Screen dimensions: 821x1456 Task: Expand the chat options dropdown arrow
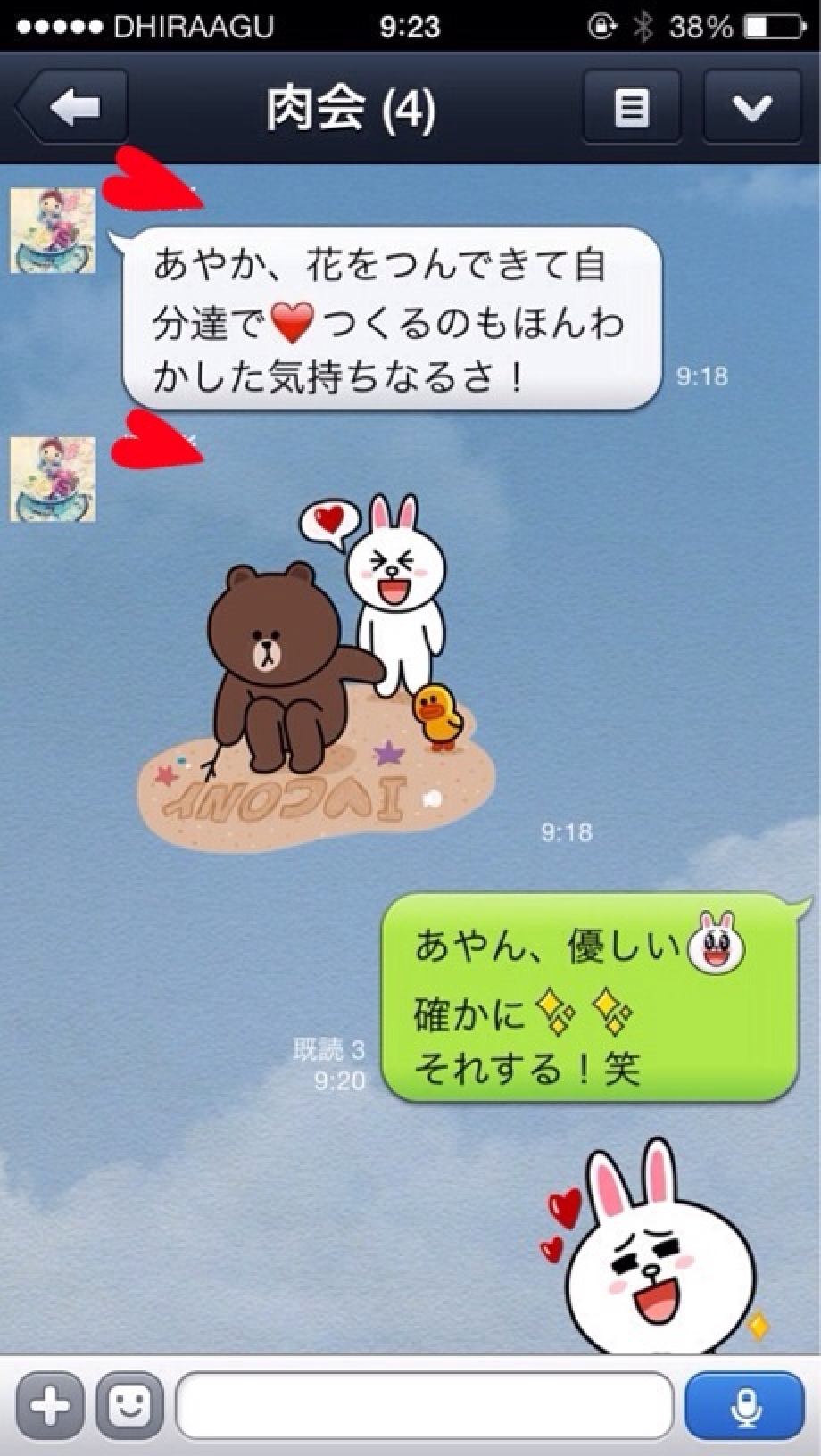click(x=751, y=108)
